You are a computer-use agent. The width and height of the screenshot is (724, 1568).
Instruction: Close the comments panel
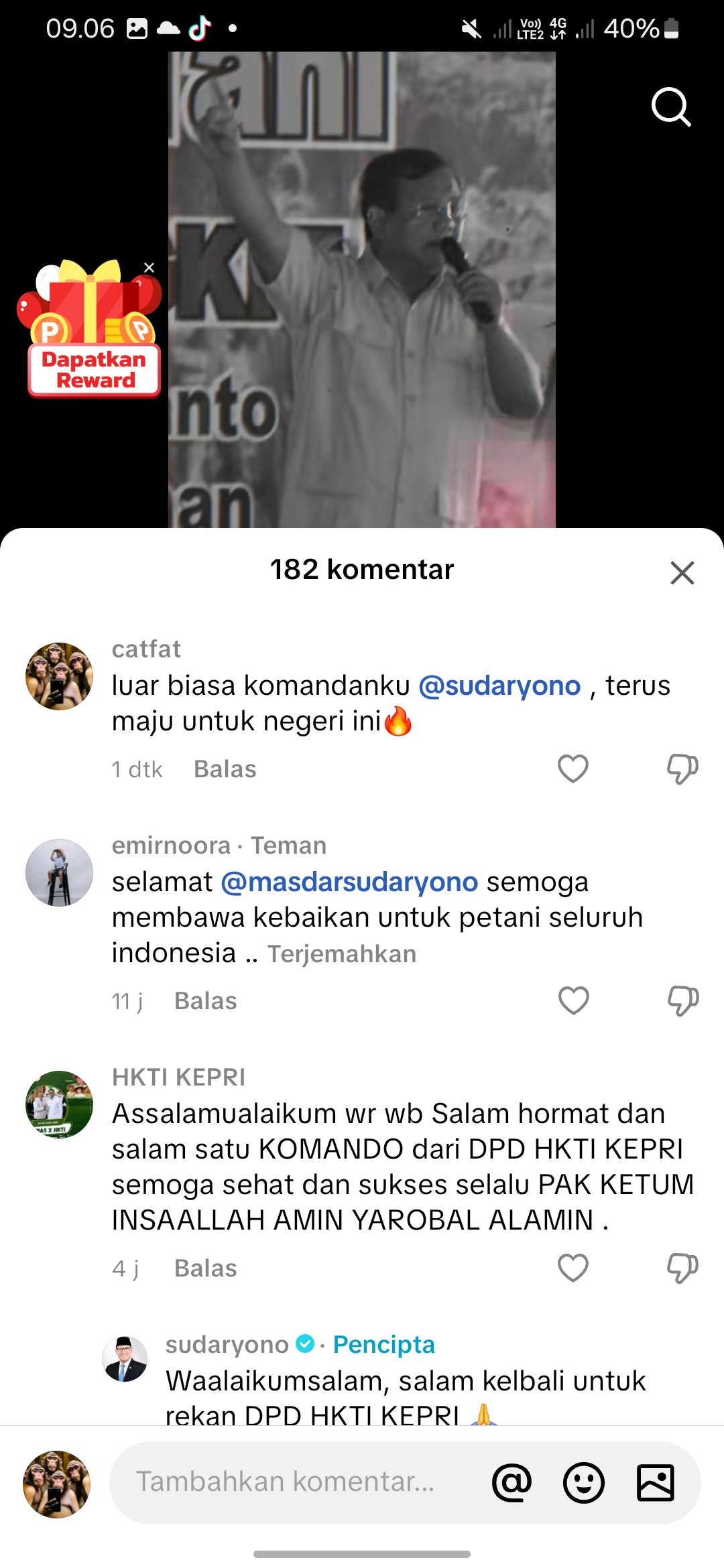682,572
